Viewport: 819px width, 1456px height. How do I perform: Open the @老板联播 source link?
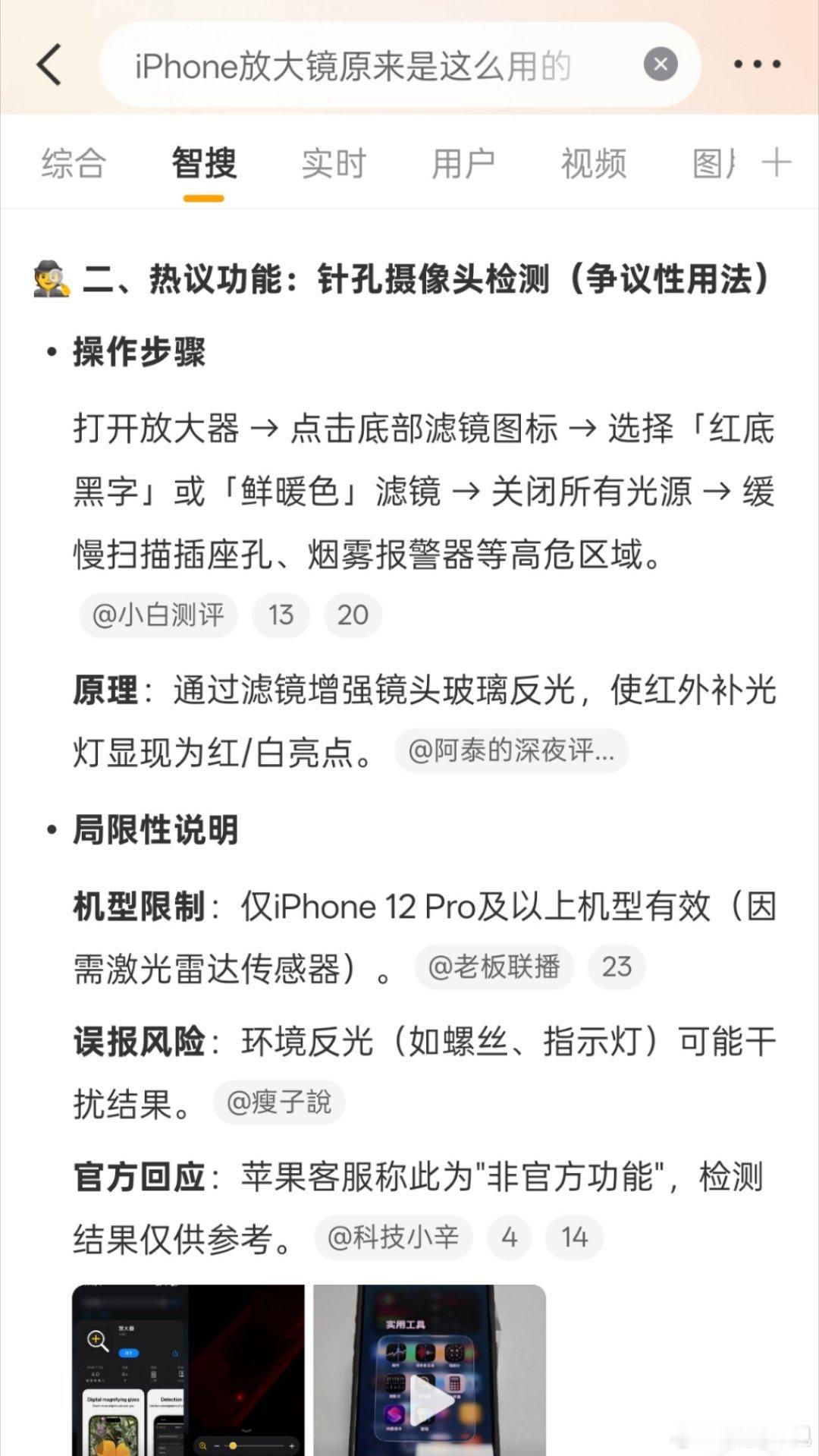coord(494,967)
